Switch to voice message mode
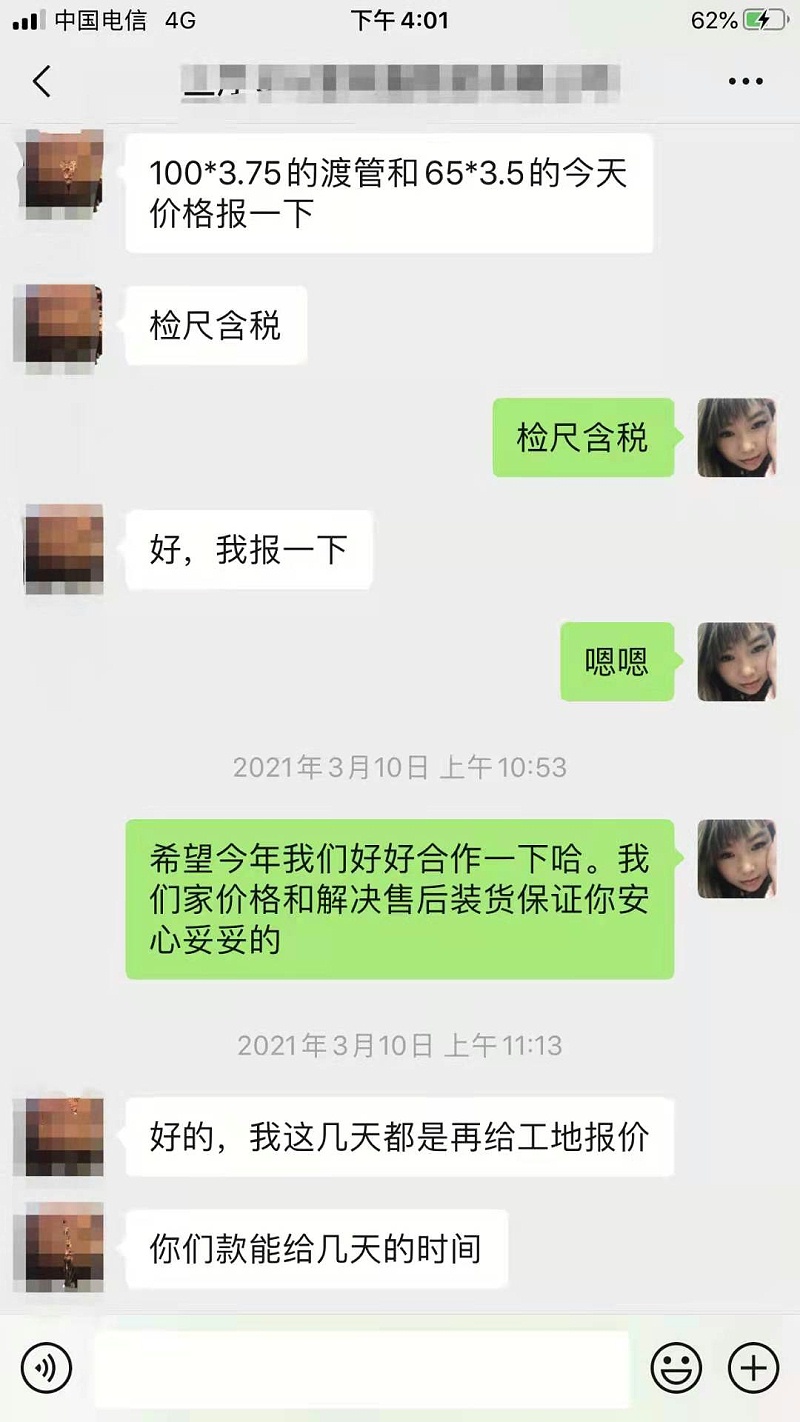This screenshot has width=800, height=1422. (x=45, y=1367)
